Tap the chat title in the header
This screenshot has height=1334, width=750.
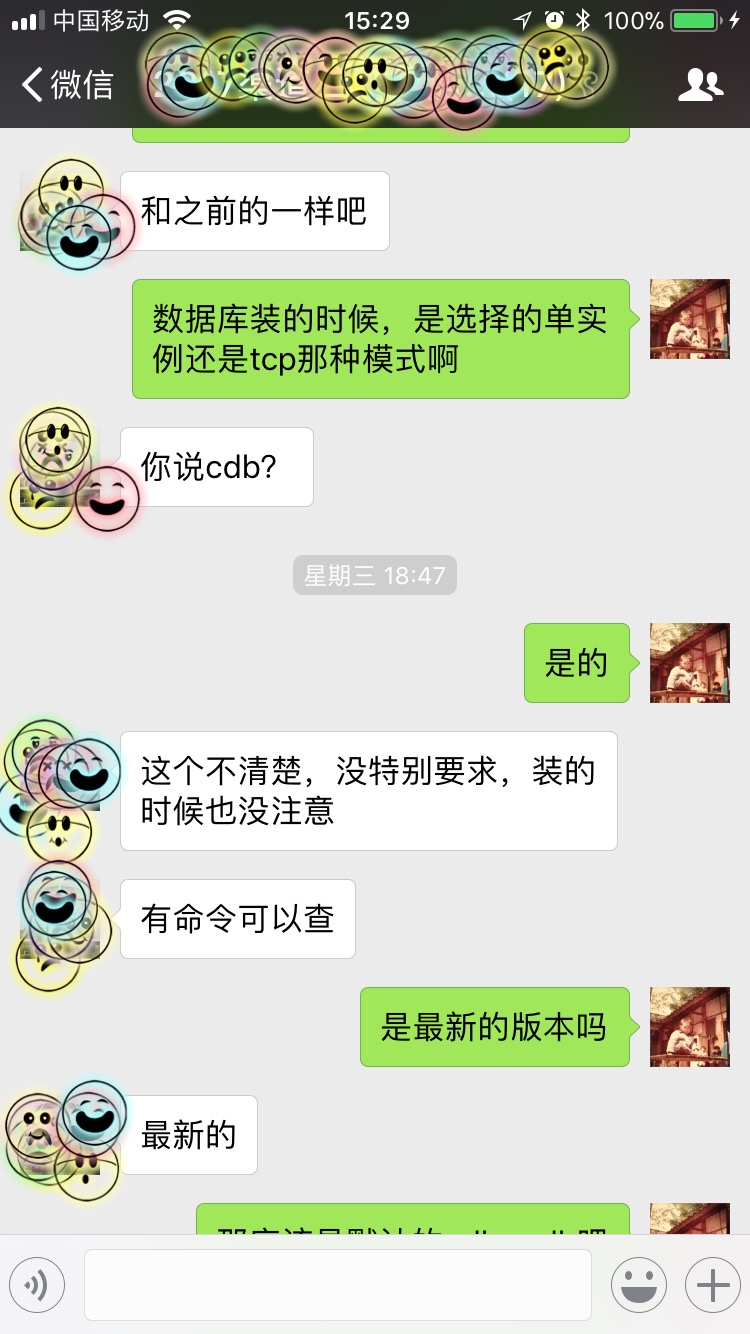(x=375, y=85)
